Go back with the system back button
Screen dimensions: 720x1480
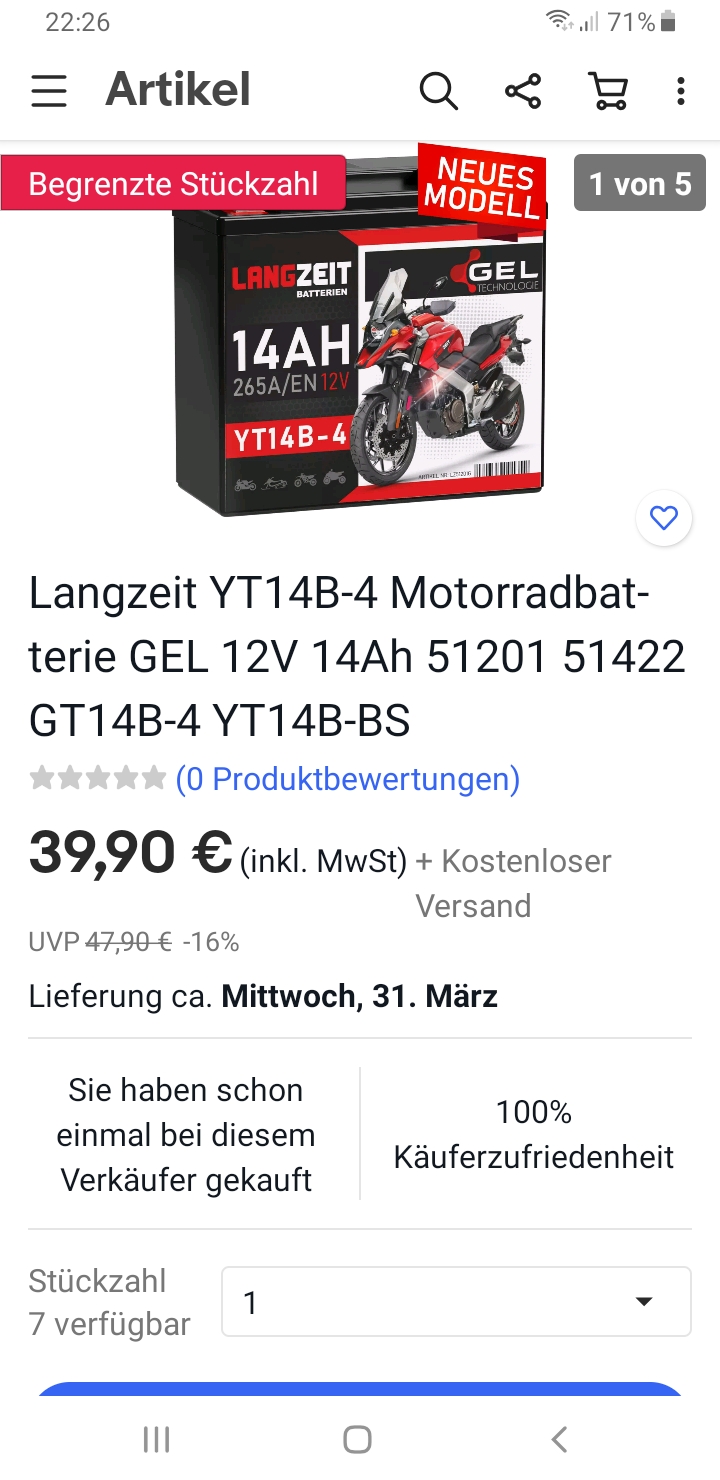[x=560, y=1439]
